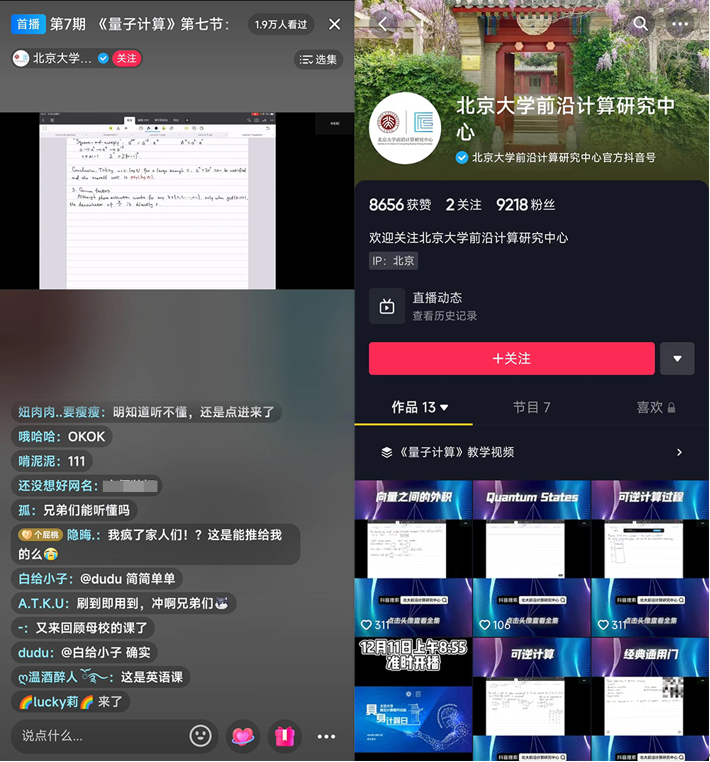The height and width of the screenshot is (762, 710).
Task: Tap the large +关注 follow button
Action: tap(511, 358)
